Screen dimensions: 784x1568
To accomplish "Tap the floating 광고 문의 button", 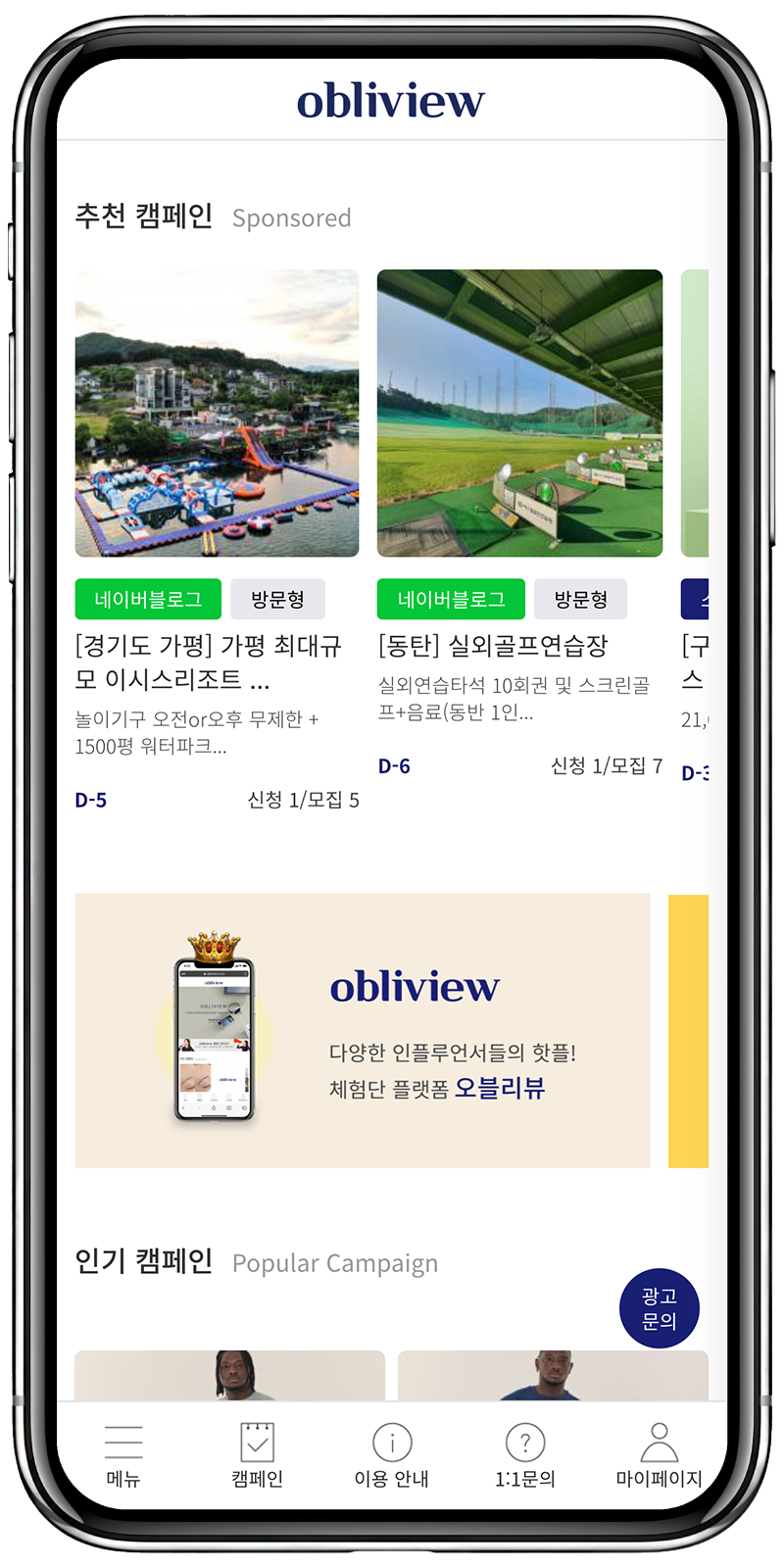I will tap(659, 1308).
